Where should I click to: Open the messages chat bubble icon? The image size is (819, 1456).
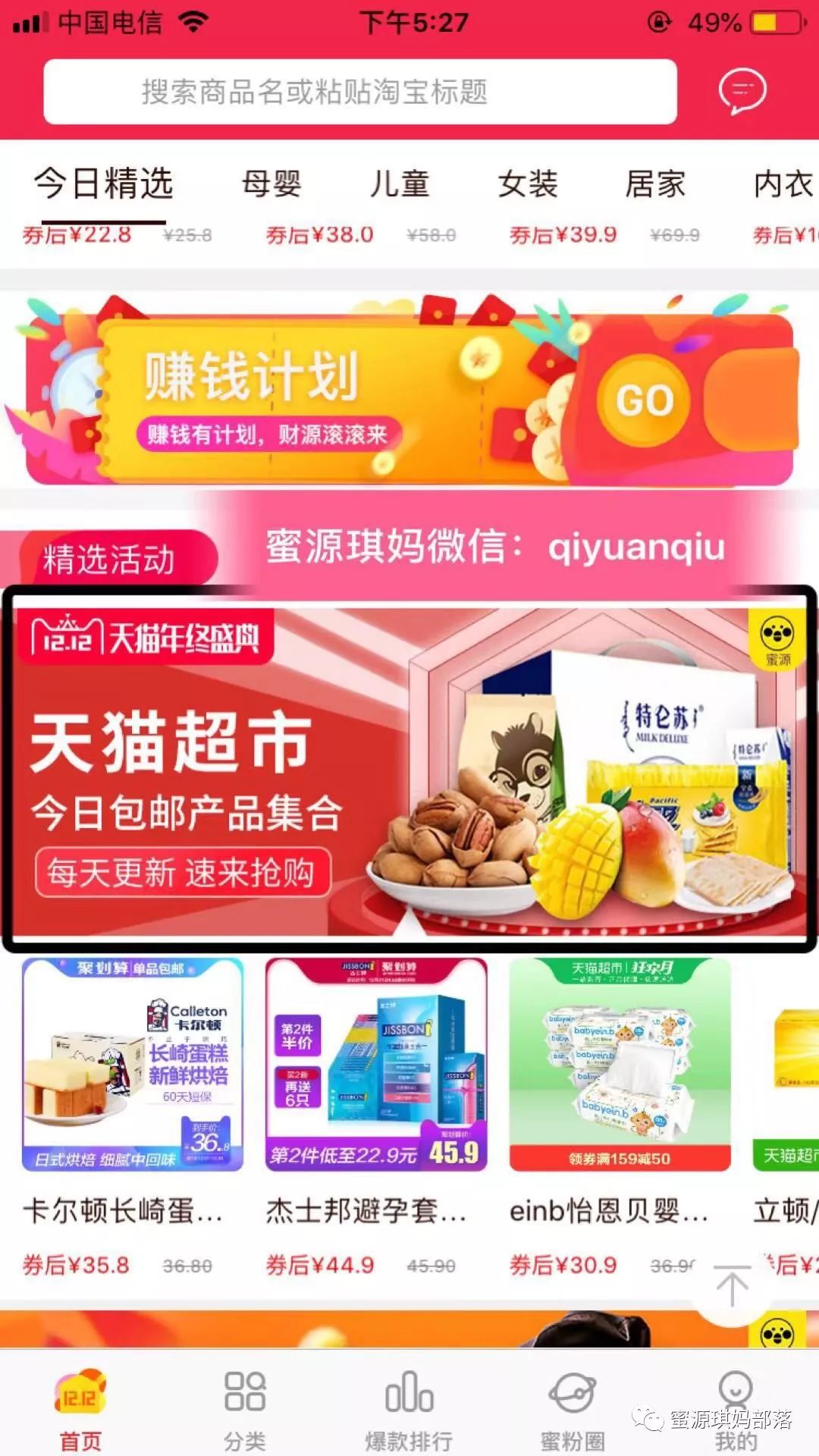point(742,91)
